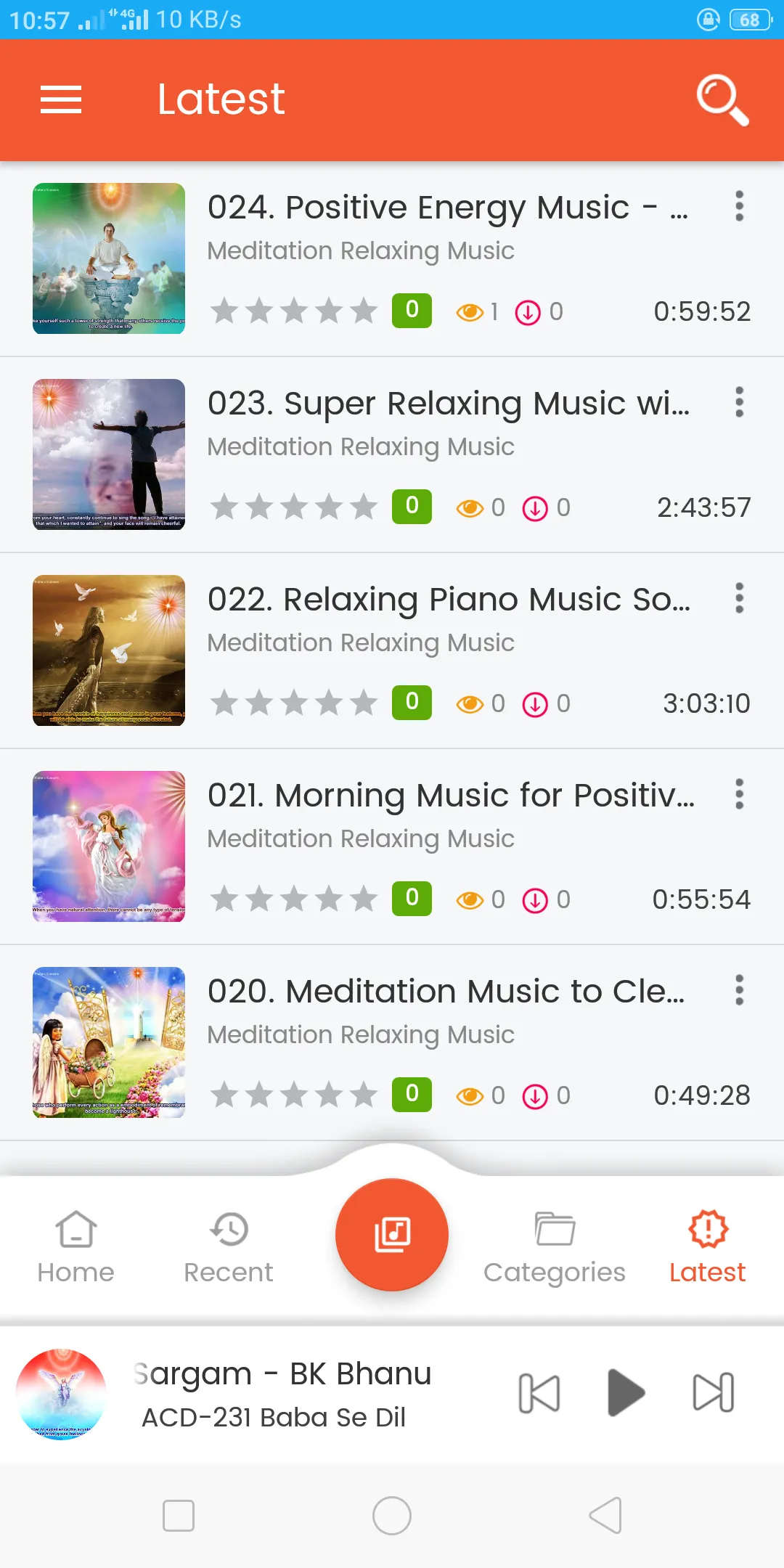The width and height of the screenshot is (784, 1568).
Task: Skip to previous track in mini player
Action: tap(539, 1393)
